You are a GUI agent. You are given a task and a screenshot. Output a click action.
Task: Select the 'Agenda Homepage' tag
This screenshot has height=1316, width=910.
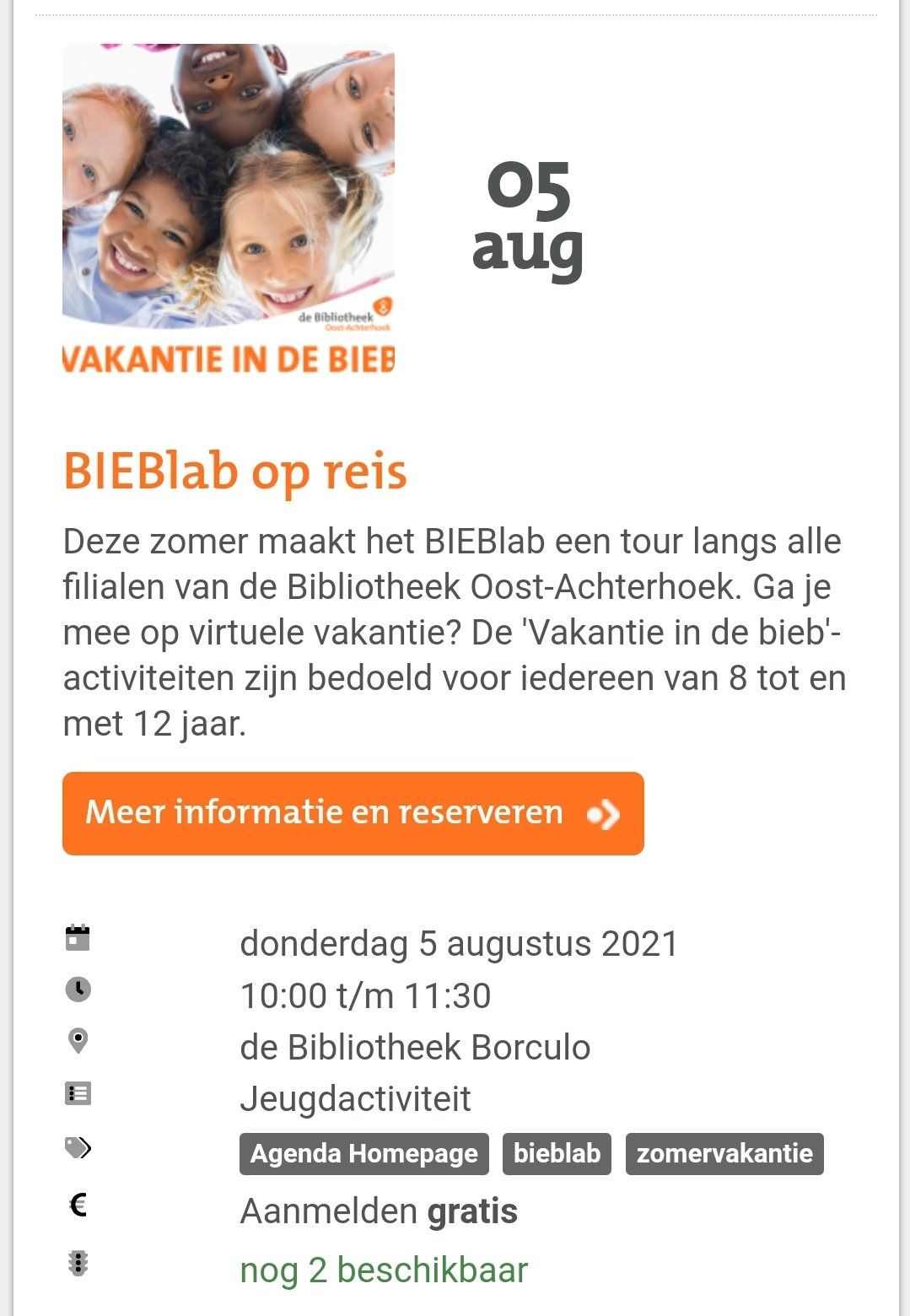coord(363,1153)
